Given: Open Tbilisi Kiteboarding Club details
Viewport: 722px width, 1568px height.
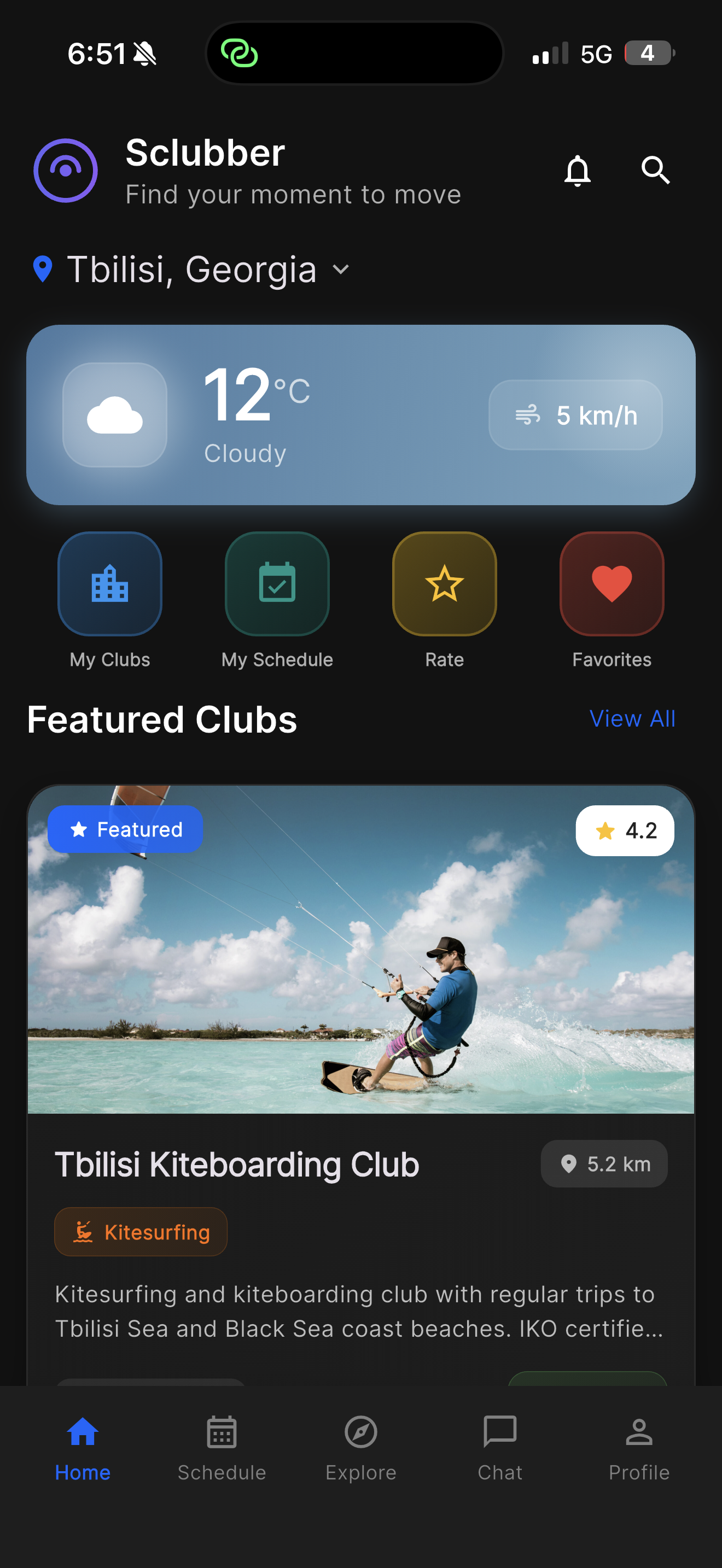Looking at the screenshot, I should click(237, 1165).
